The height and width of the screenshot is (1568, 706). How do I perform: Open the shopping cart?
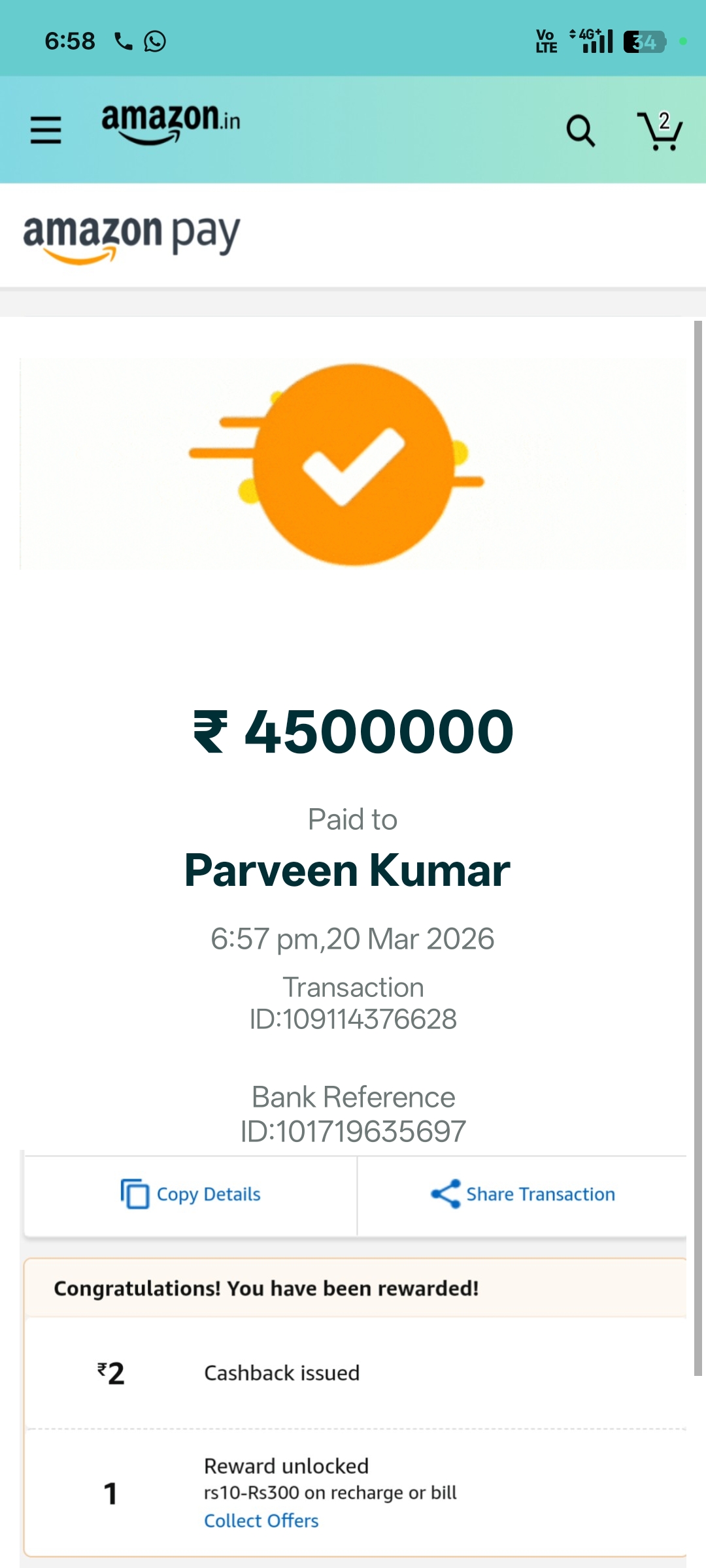click(660, 131)
